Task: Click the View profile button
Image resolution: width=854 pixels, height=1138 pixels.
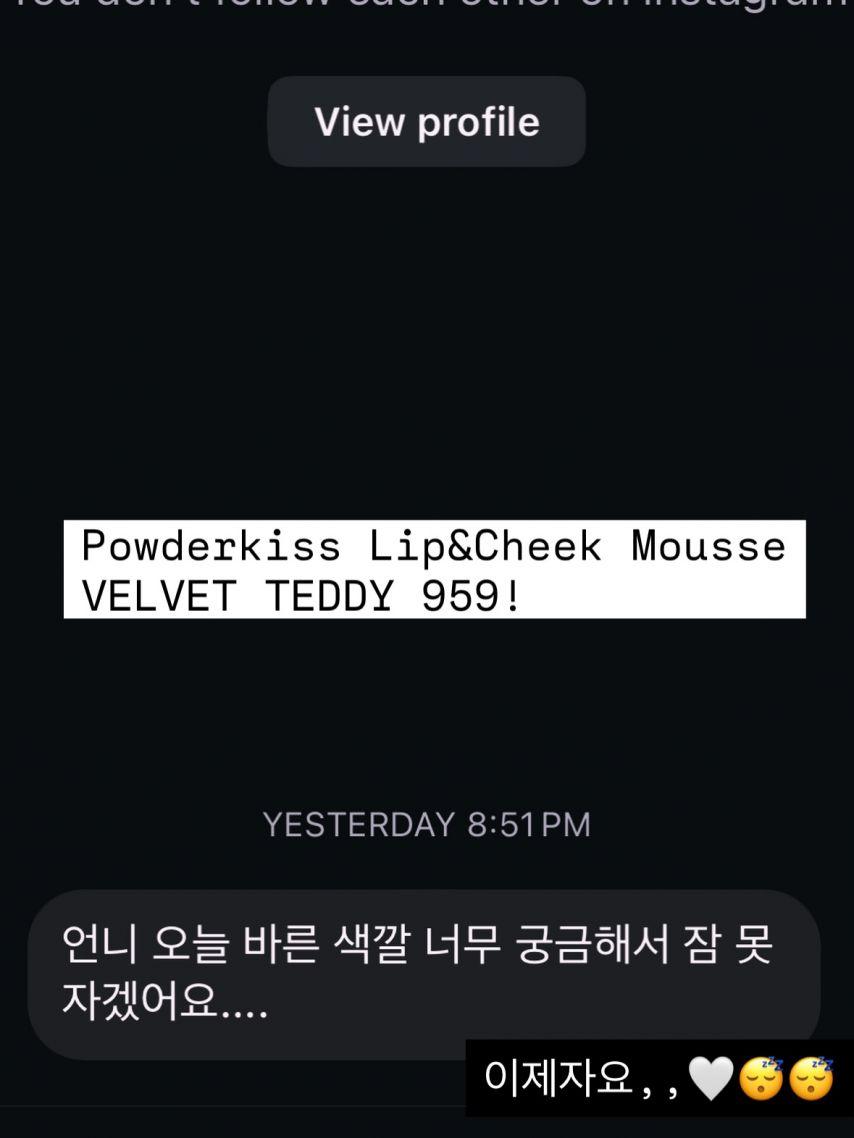Action: [x=426, y=121]
